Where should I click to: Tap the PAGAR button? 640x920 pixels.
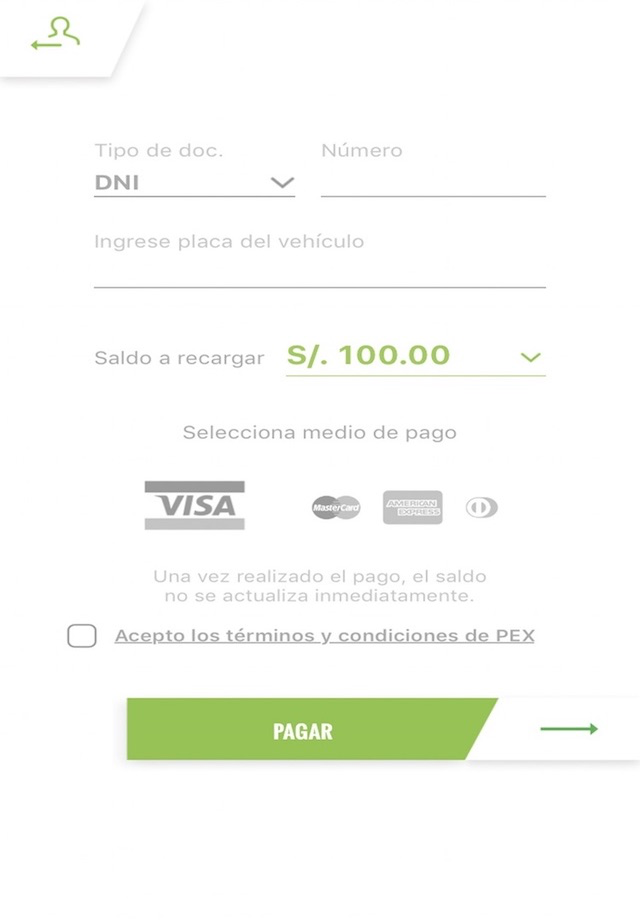[303, 730]
